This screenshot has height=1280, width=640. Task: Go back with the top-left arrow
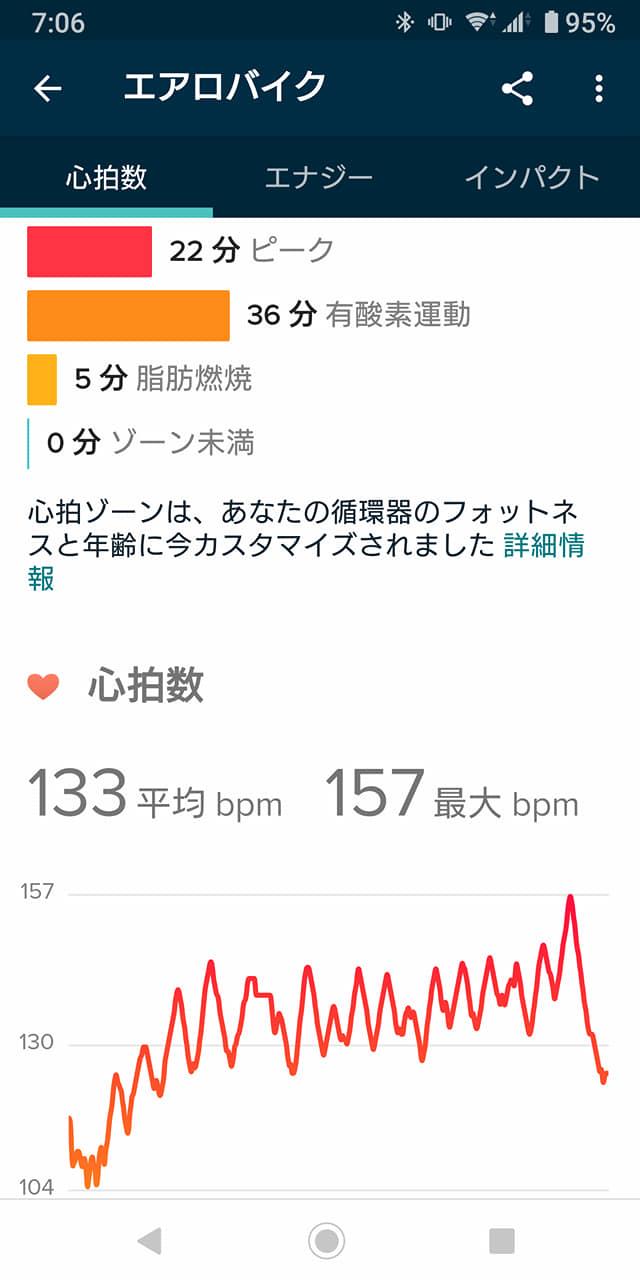tap(48, 88)
